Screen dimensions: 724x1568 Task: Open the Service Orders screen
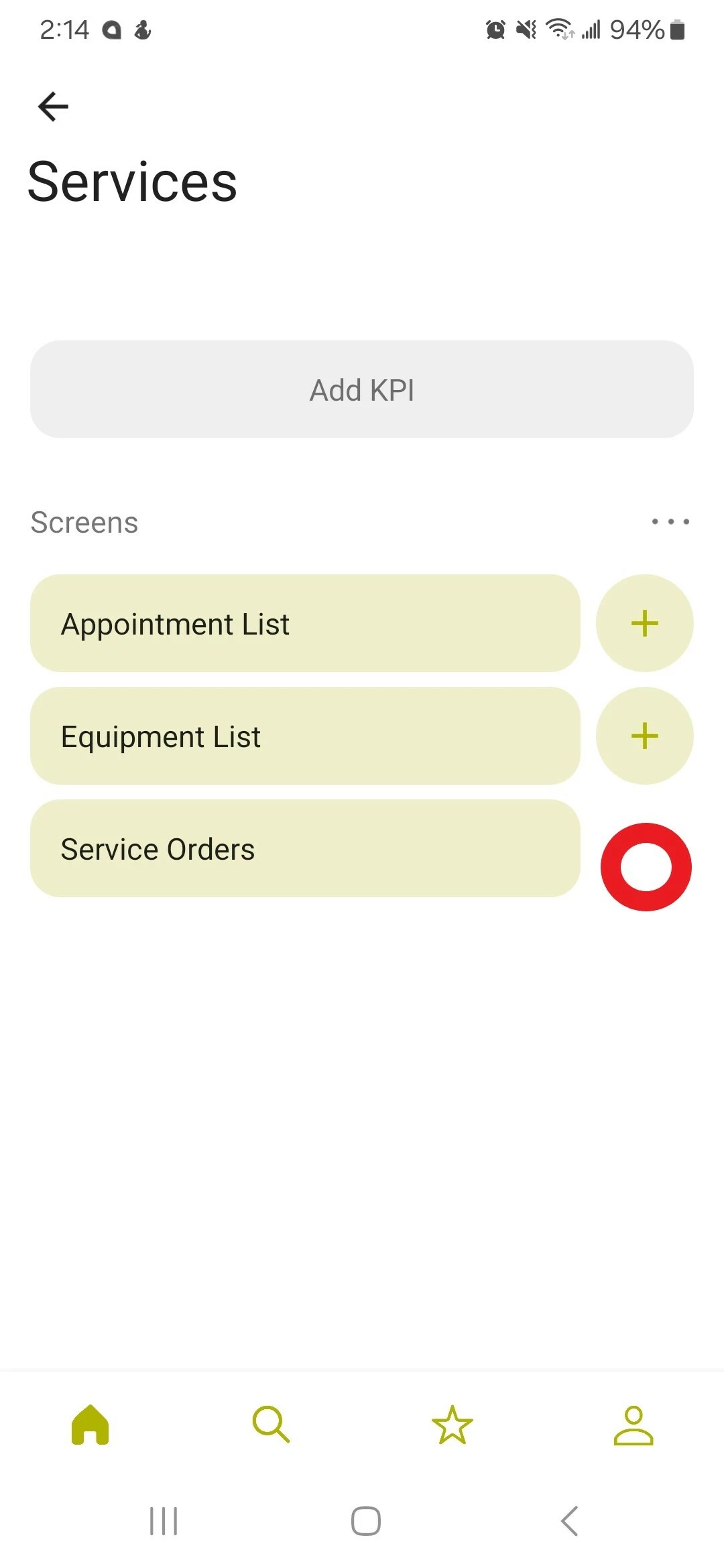coord(305,848)
